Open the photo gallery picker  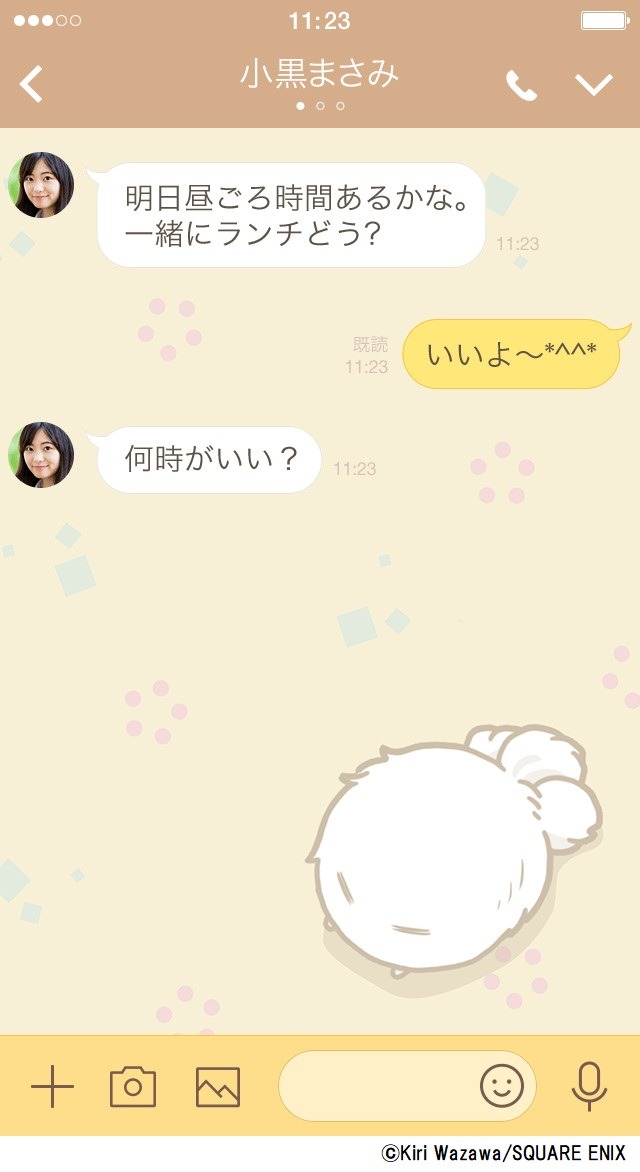tap(218, 1086)
